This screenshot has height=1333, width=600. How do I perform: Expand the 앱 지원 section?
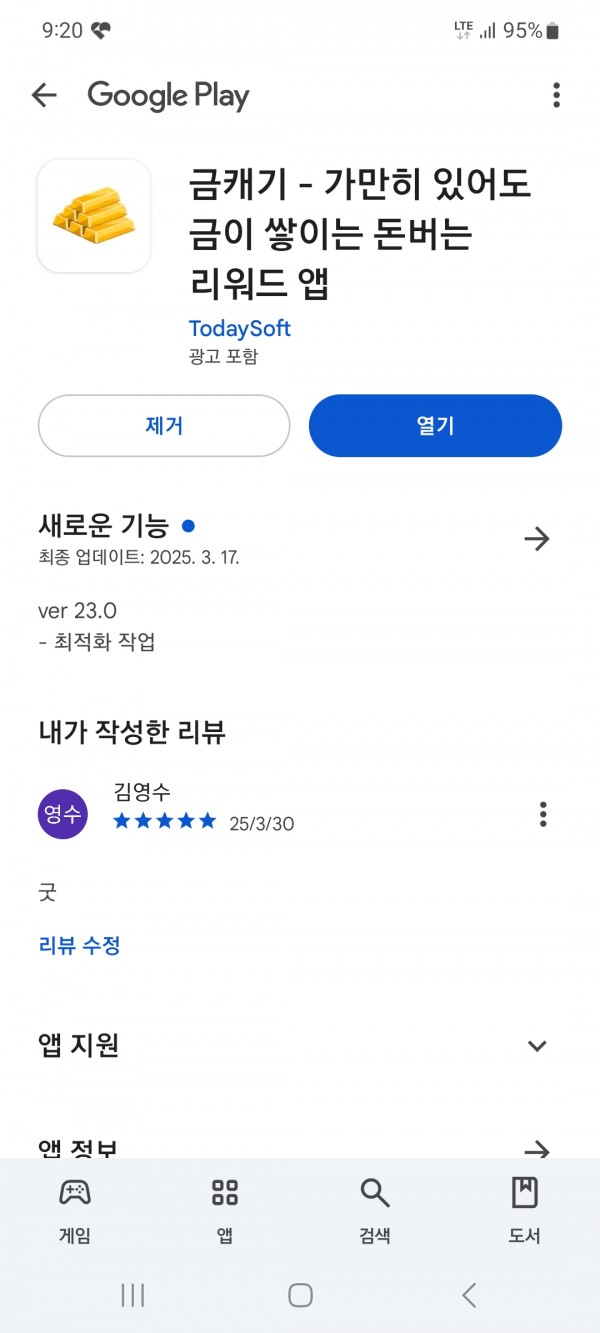tap(537, 1046)
